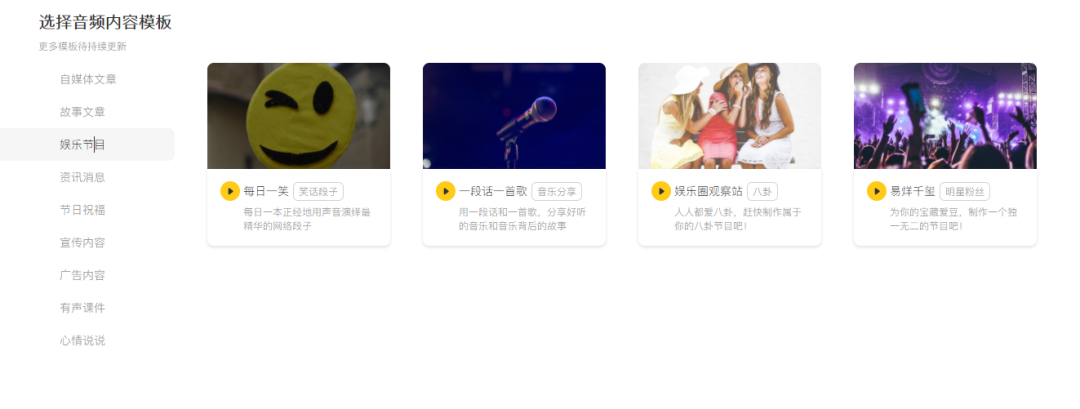Switch to 宣传内容 templates
The height and width of the screenshot is (409, 1080).
[82, 243]
